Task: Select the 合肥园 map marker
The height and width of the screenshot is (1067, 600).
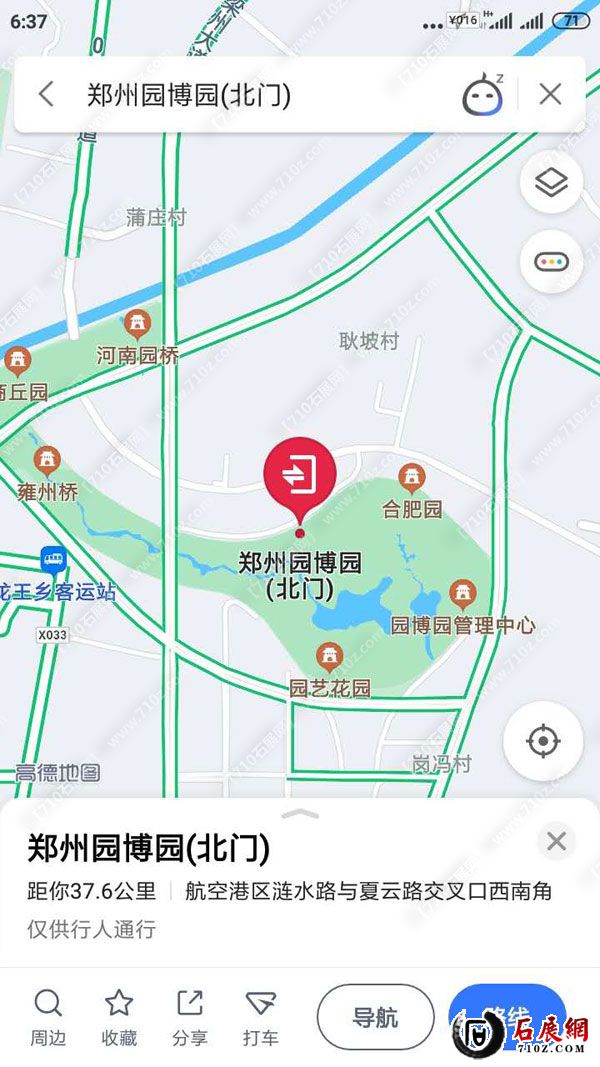Action: click(411, 480)
